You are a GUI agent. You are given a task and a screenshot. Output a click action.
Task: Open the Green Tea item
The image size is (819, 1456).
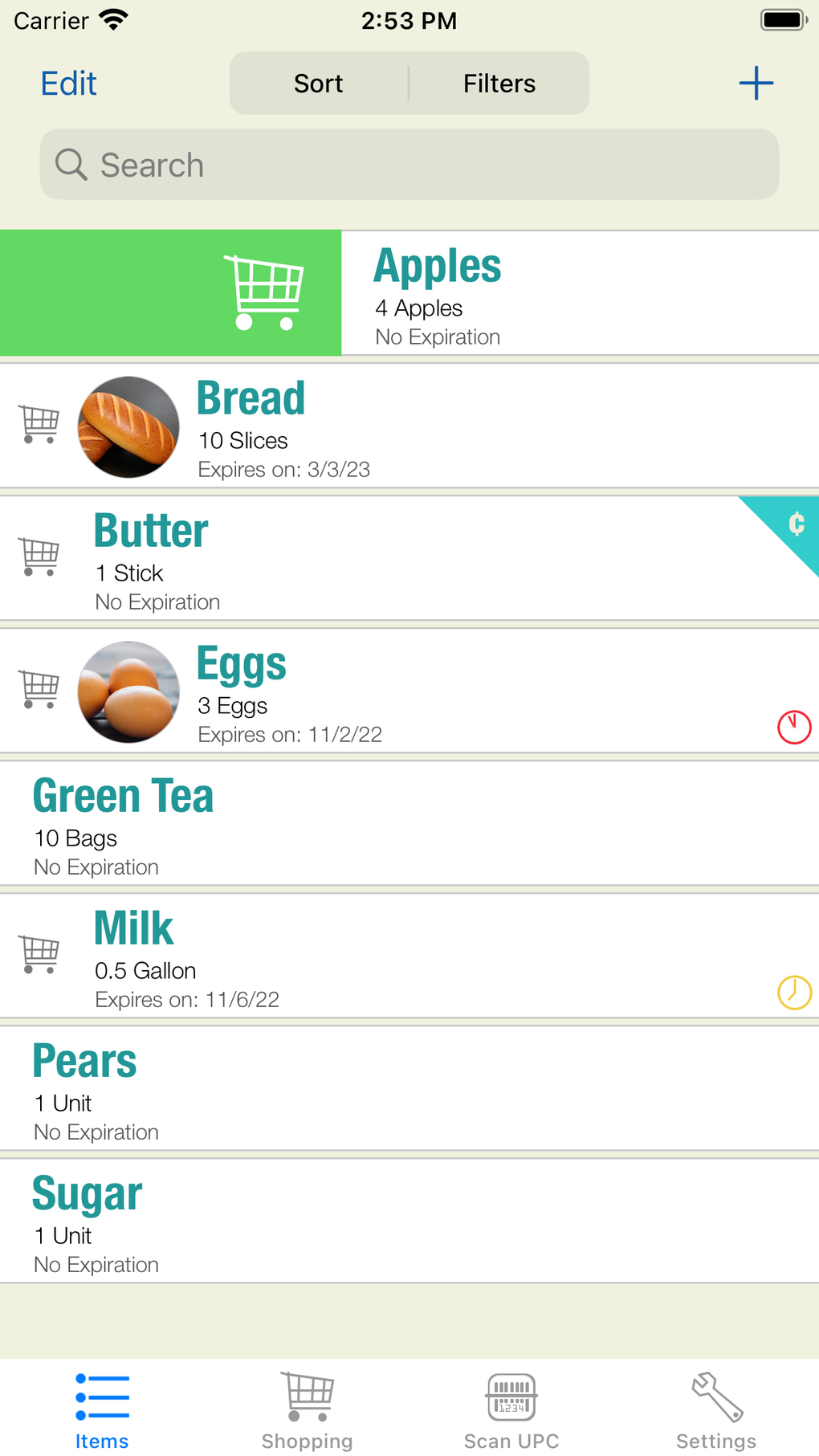pos(409,823)
